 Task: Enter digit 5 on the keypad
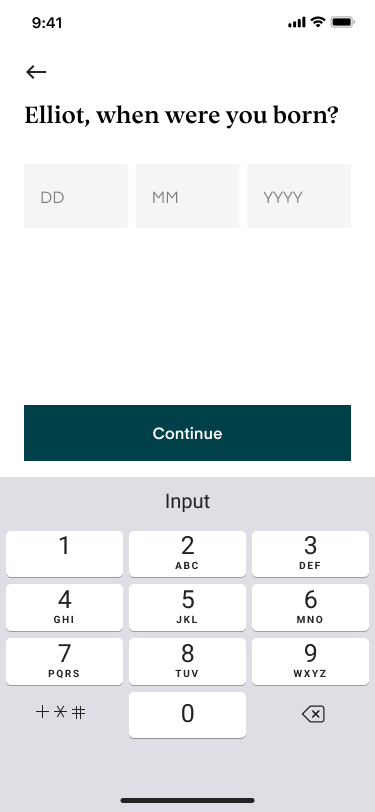tap(188, 607)
